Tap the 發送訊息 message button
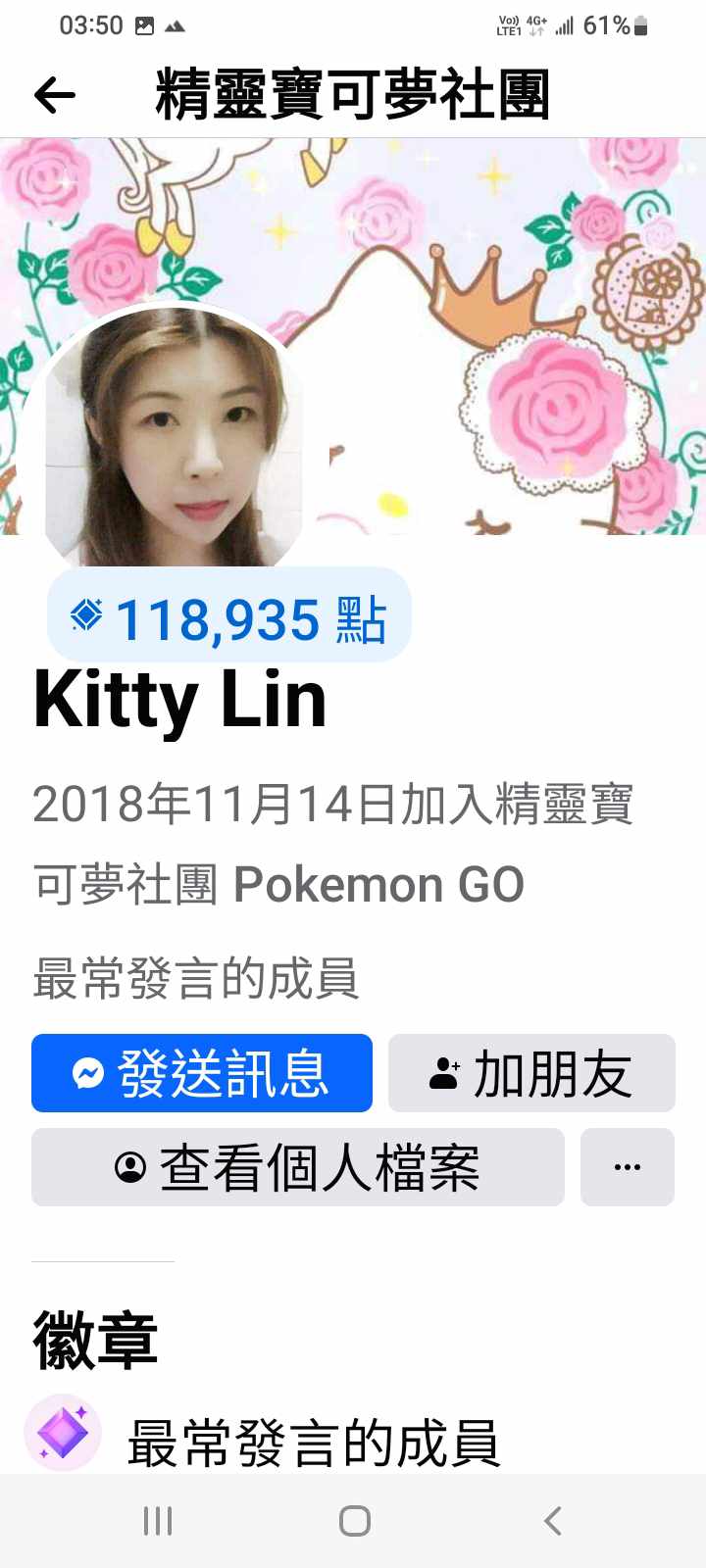This screenshot has width=706, height=1568. point(202,1073)
